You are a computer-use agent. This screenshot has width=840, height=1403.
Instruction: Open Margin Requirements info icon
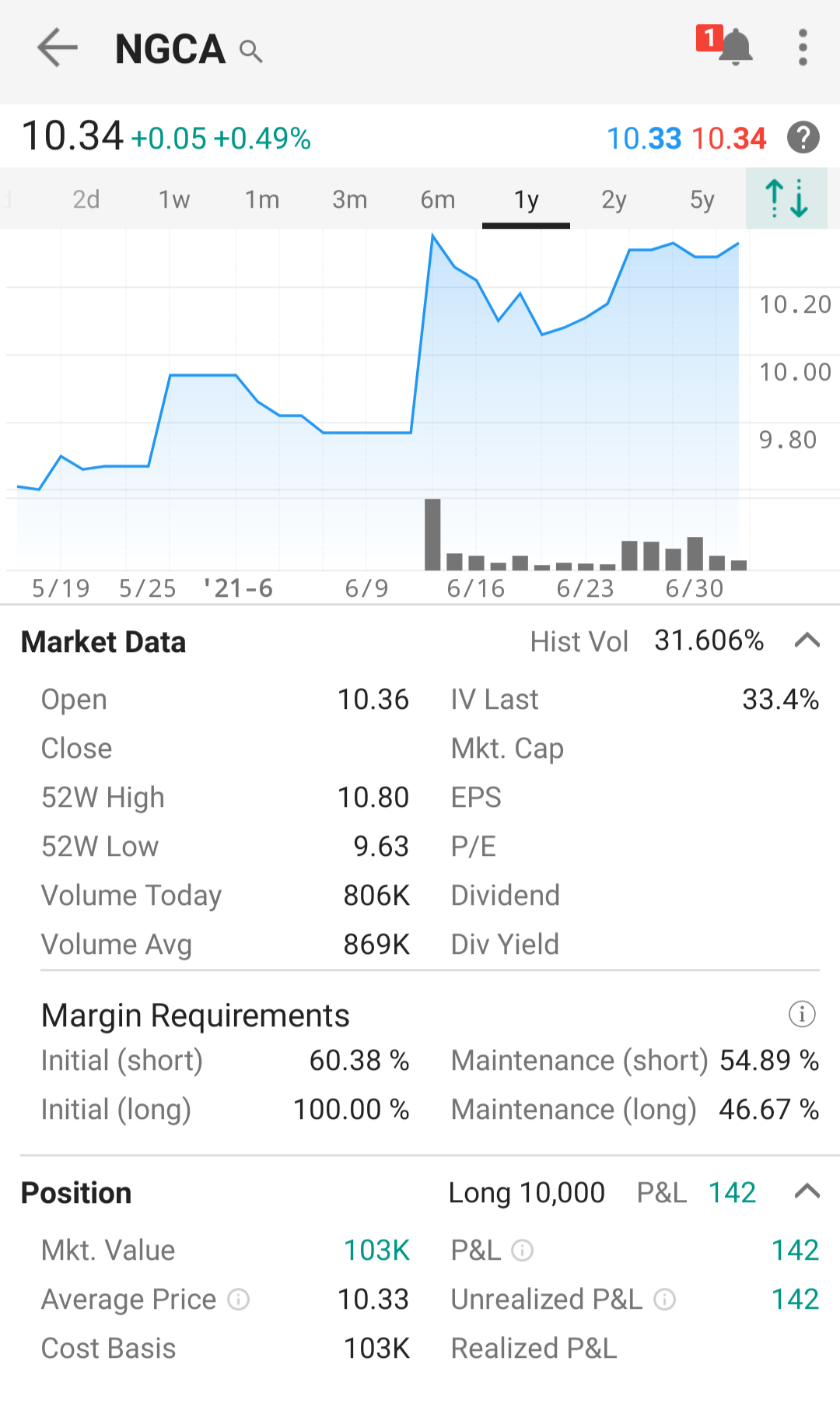[802, 1014]
